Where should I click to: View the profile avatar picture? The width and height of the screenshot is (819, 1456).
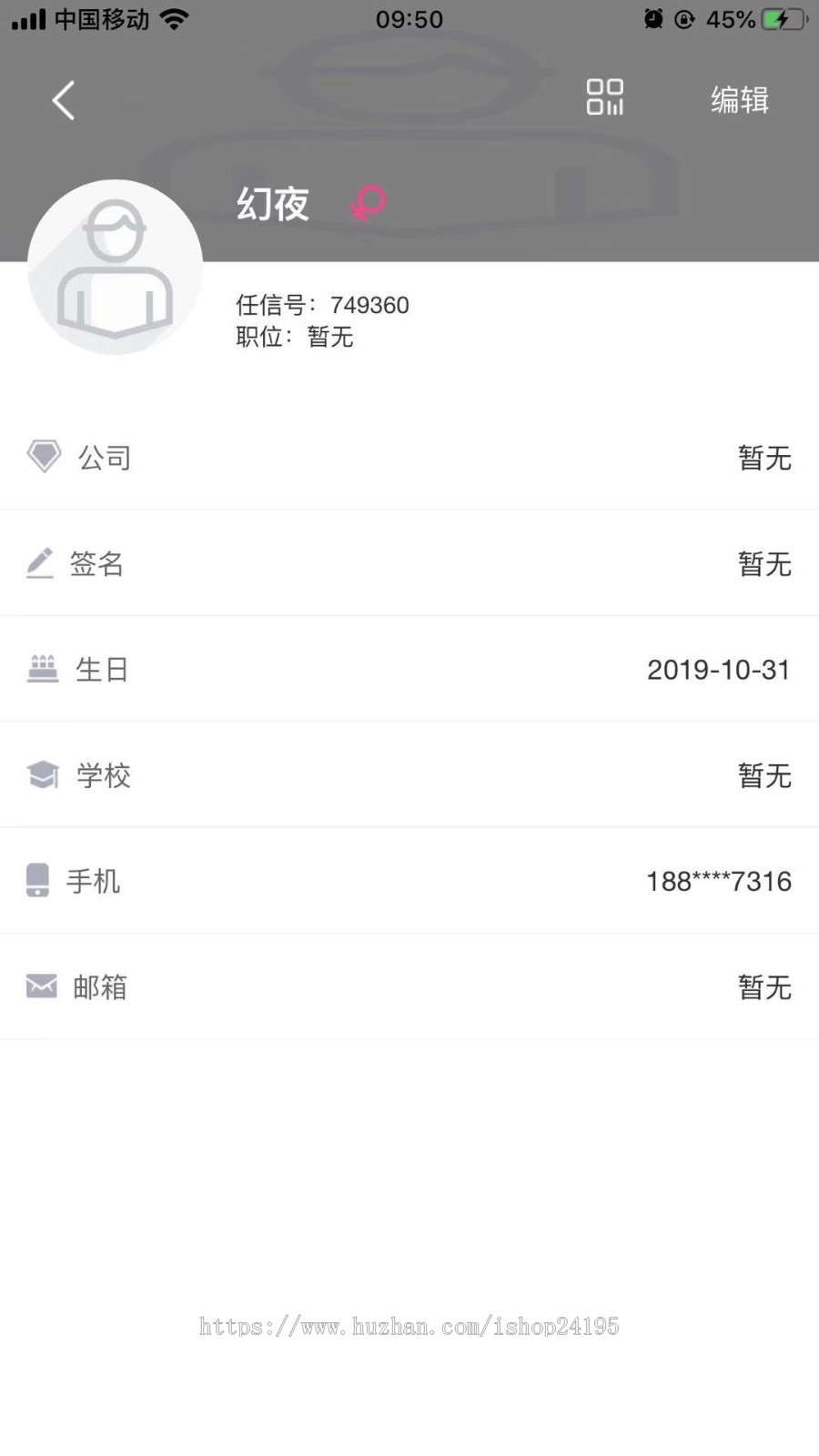click(x=116, y=267)
